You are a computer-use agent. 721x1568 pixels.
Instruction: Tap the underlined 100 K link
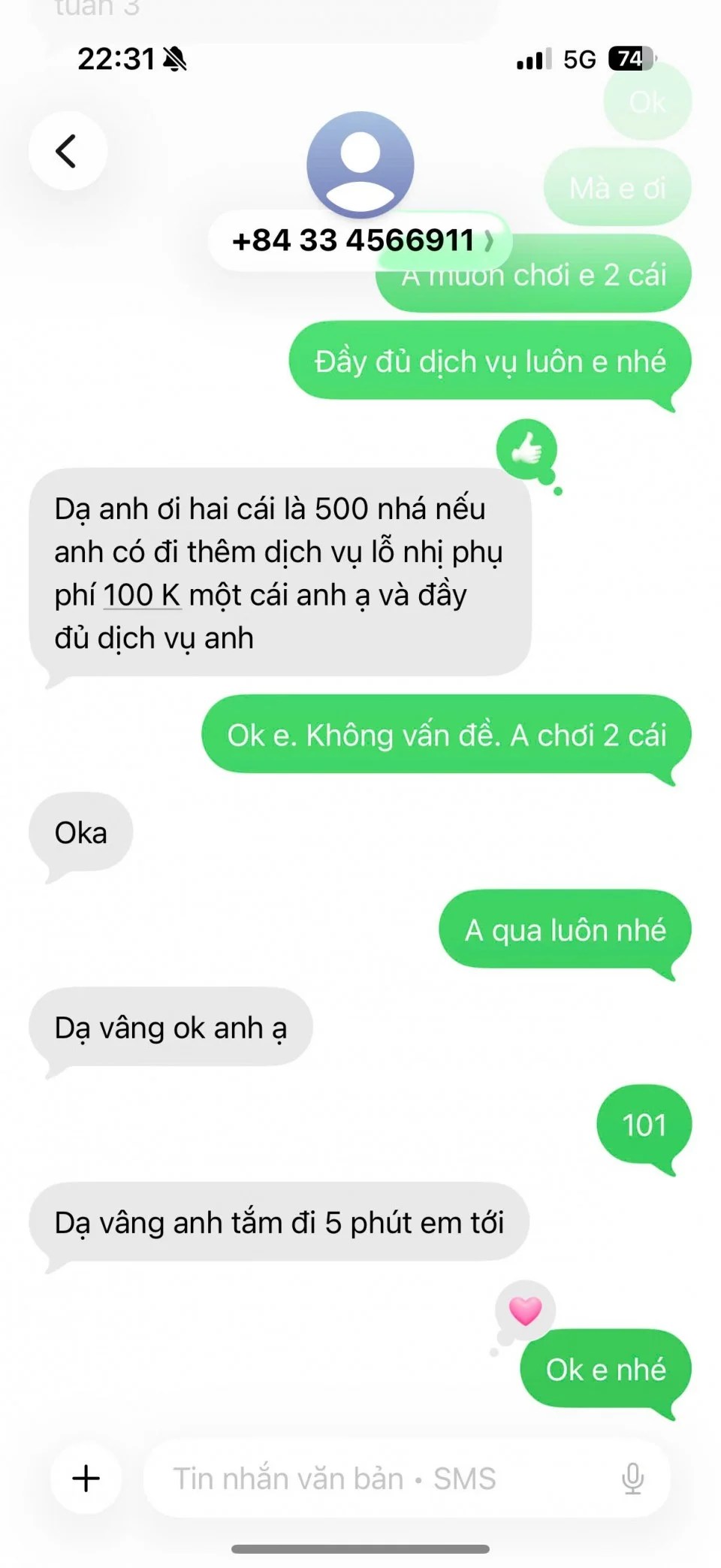click(142, 595)
